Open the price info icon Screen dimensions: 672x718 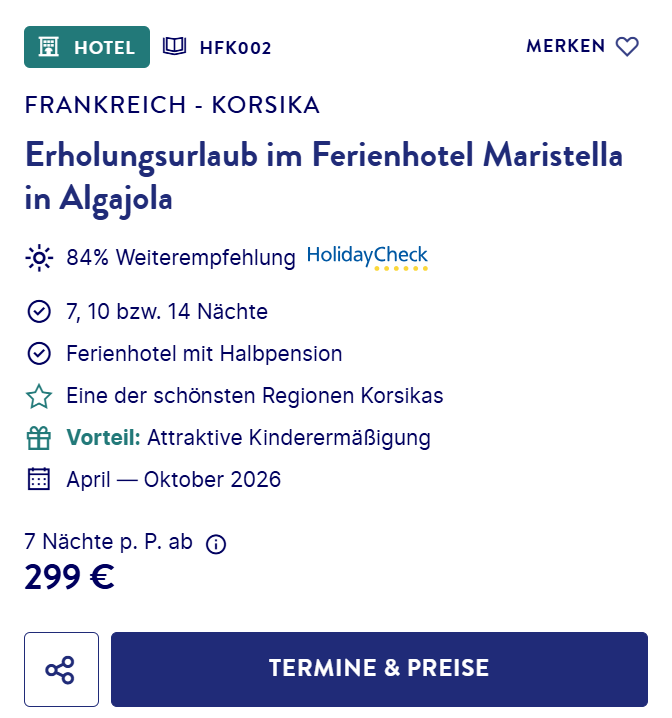tap(216, 544)
